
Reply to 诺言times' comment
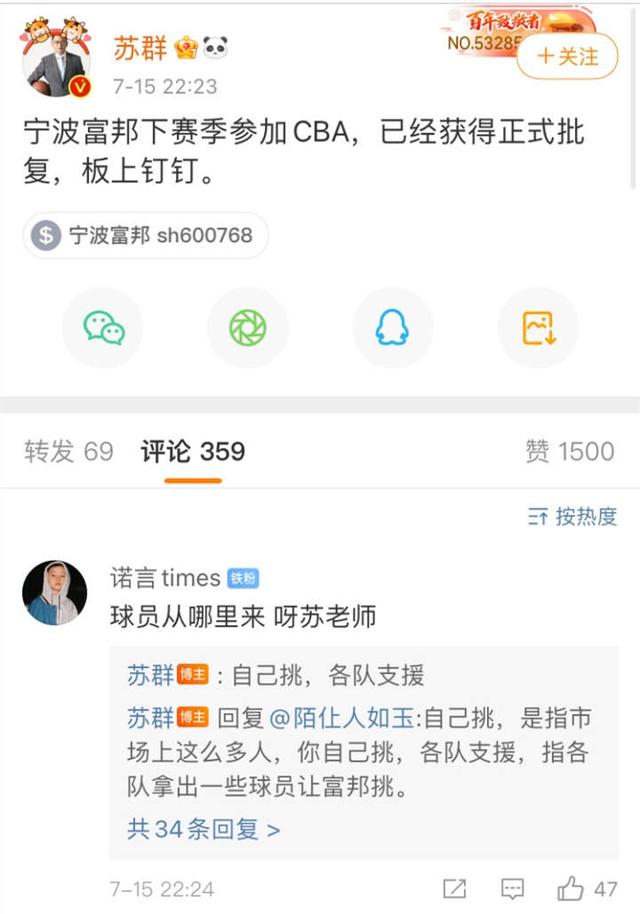[513, 888]
